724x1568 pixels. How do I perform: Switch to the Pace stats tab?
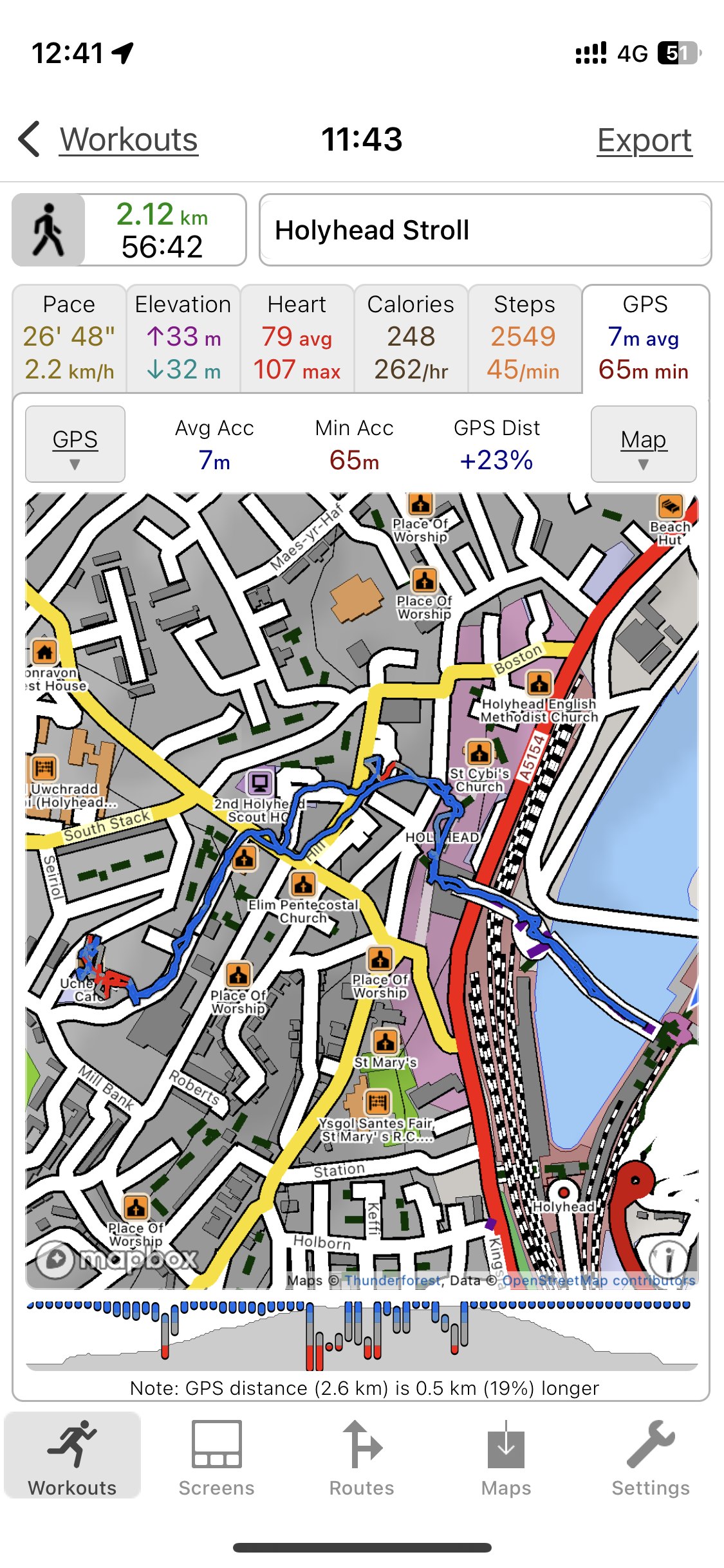(70, 338)
